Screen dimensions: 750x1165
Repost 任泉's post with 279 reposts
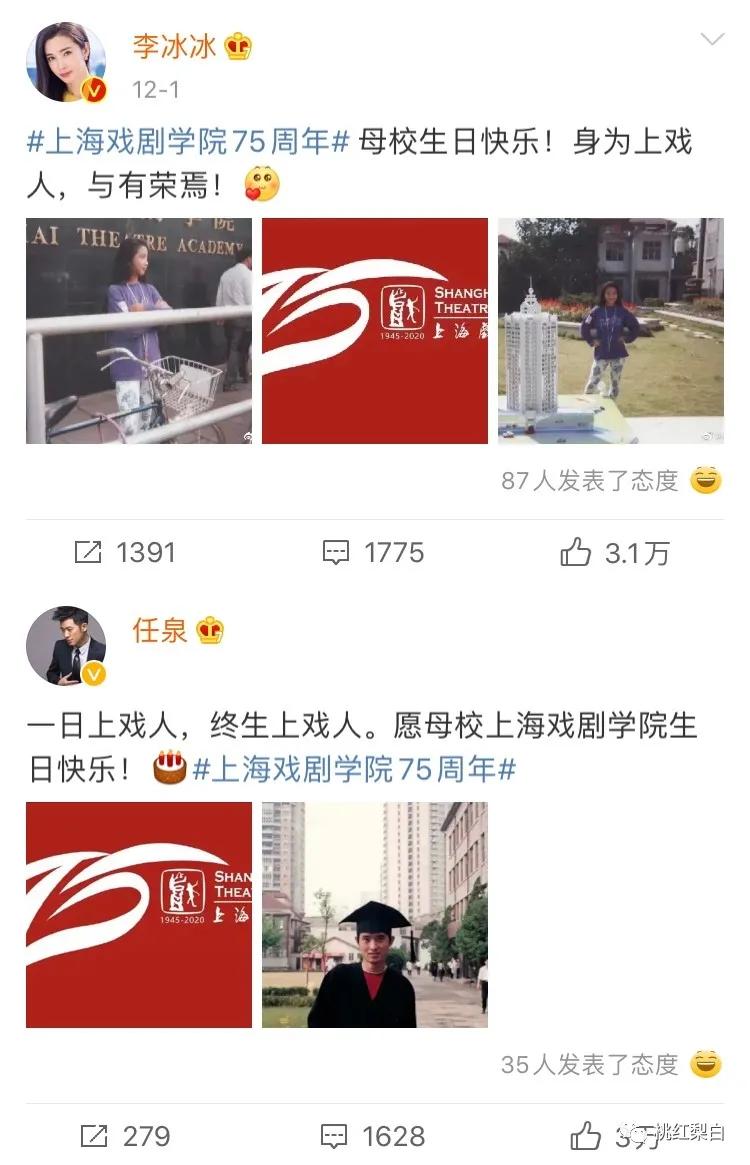click(126, 1136)
